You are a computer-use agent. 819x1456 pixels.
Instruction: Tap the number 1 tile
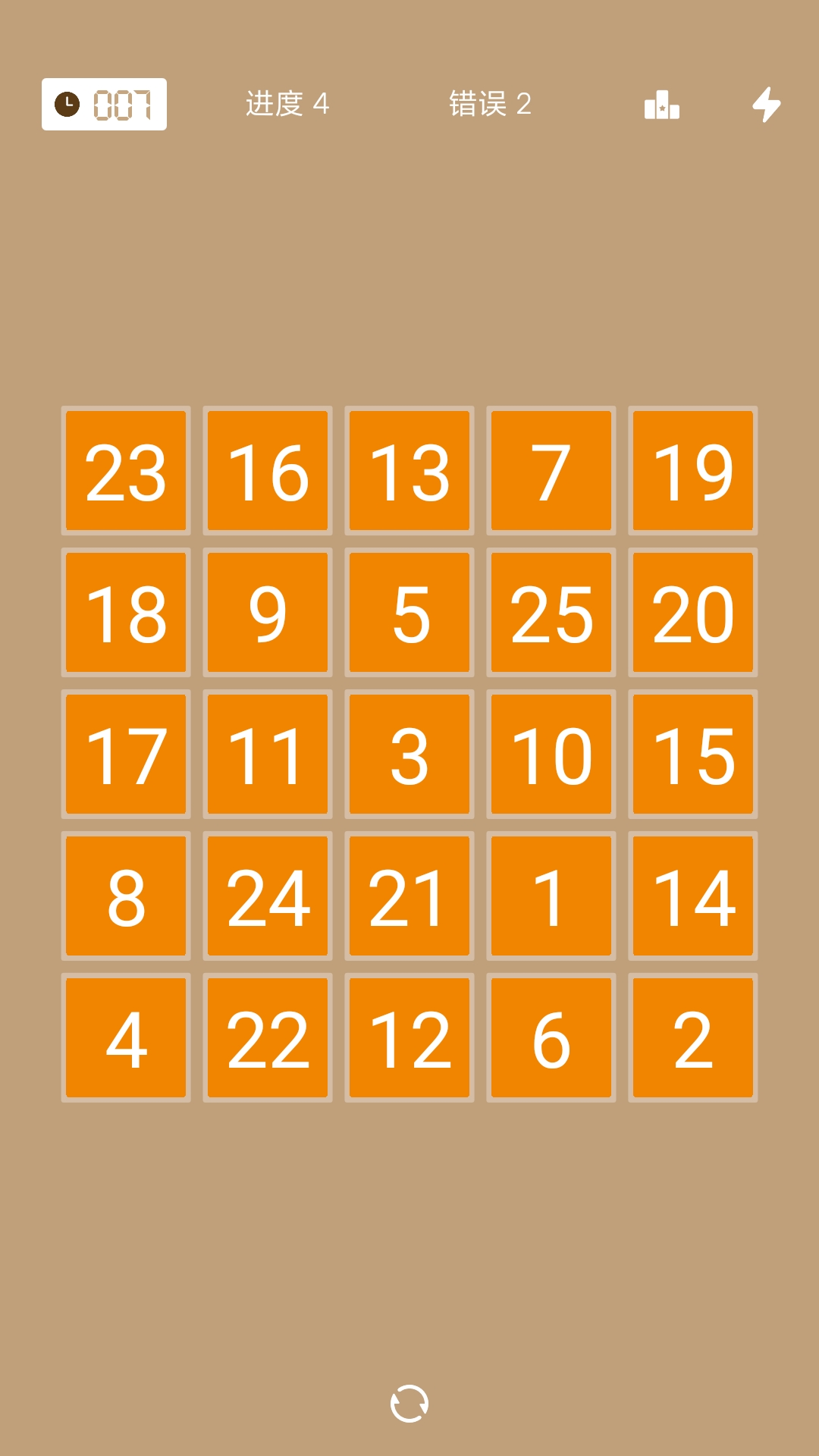click(x=551, y=896)
